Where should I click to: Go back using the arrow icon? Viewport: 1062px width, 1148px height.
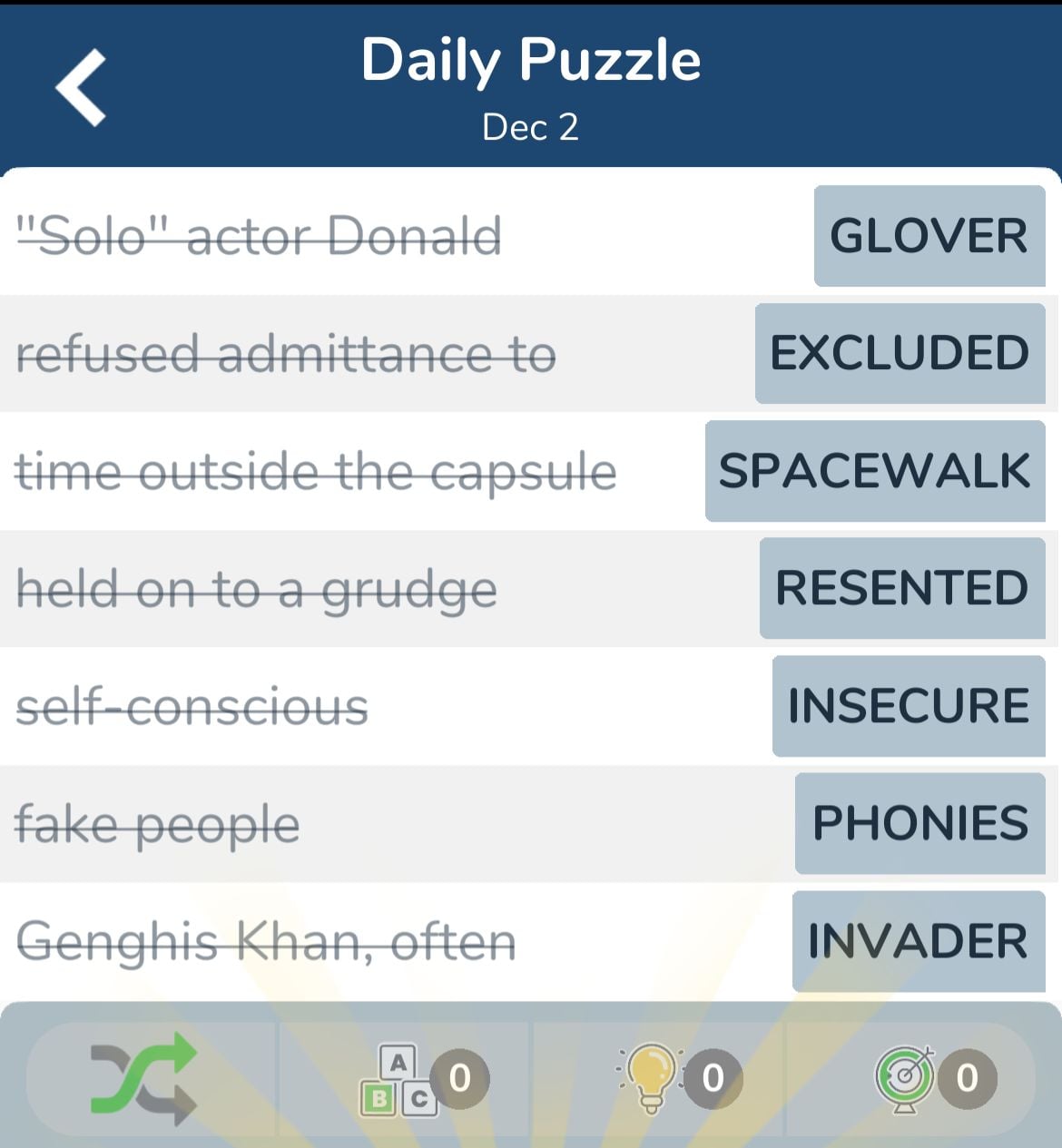pos(82,87)
